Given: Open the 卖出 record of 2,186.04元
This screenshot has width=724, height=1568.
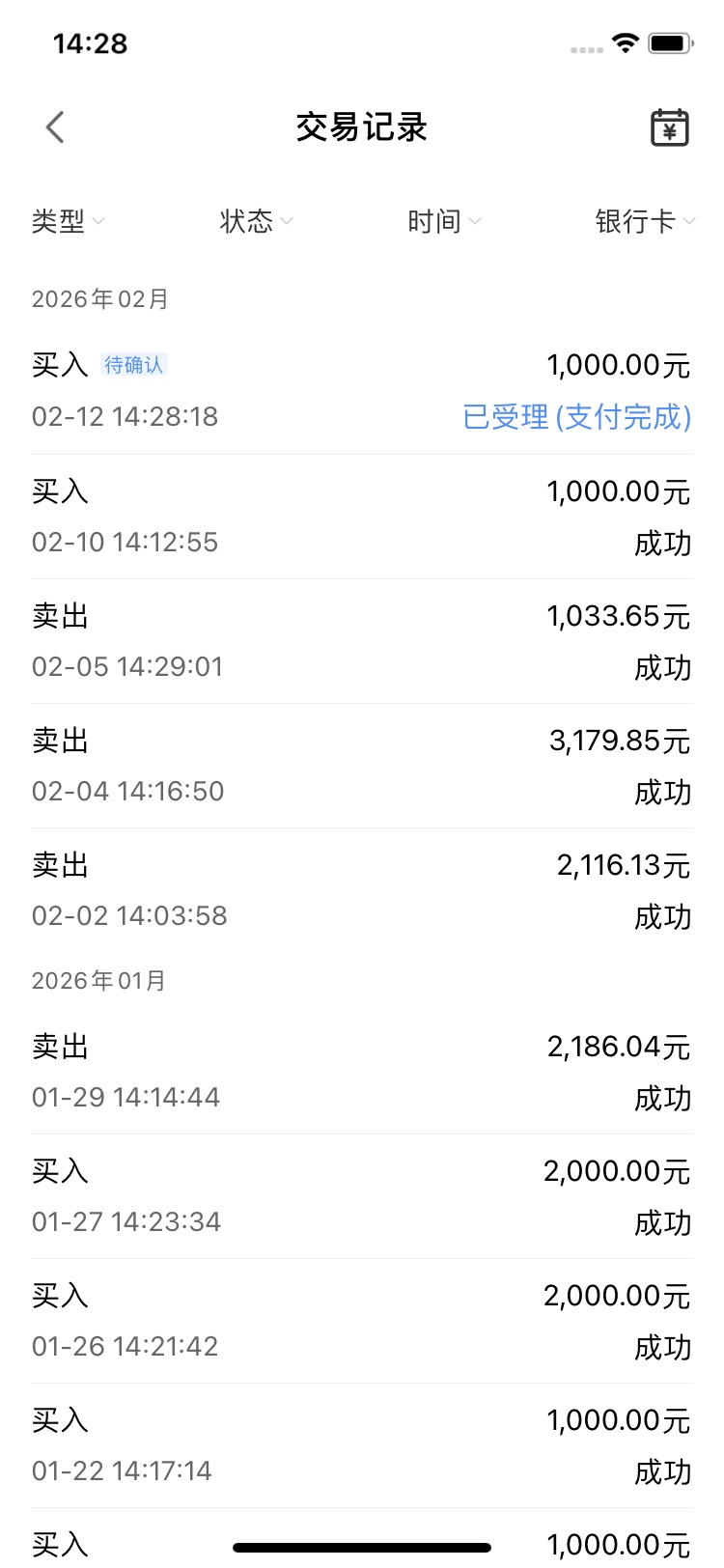Looking at the screenshot, I should point(362,1072).
